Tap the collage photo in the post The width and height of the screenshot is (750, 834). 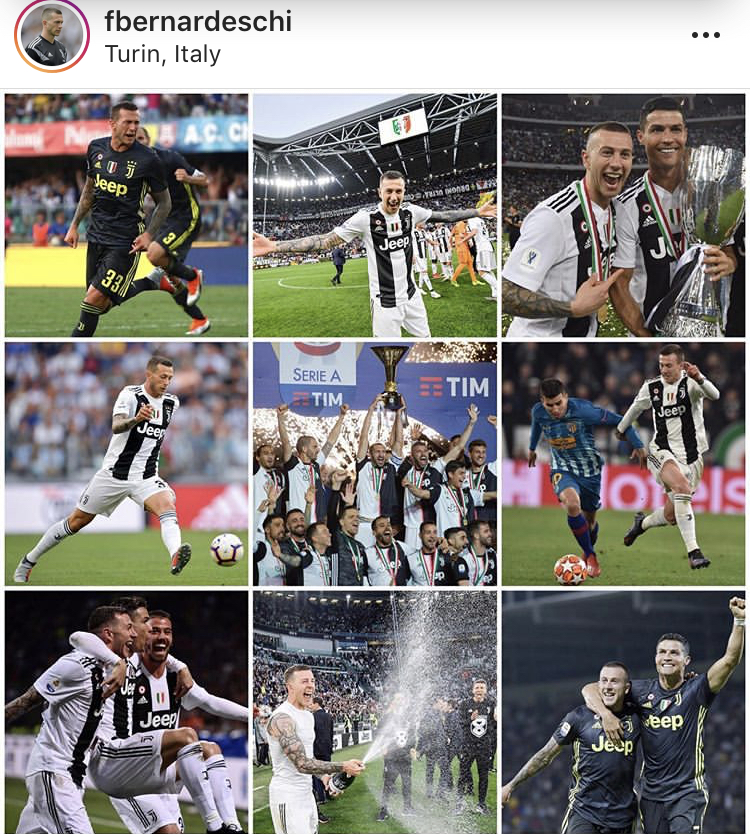(x=375, y=464)
